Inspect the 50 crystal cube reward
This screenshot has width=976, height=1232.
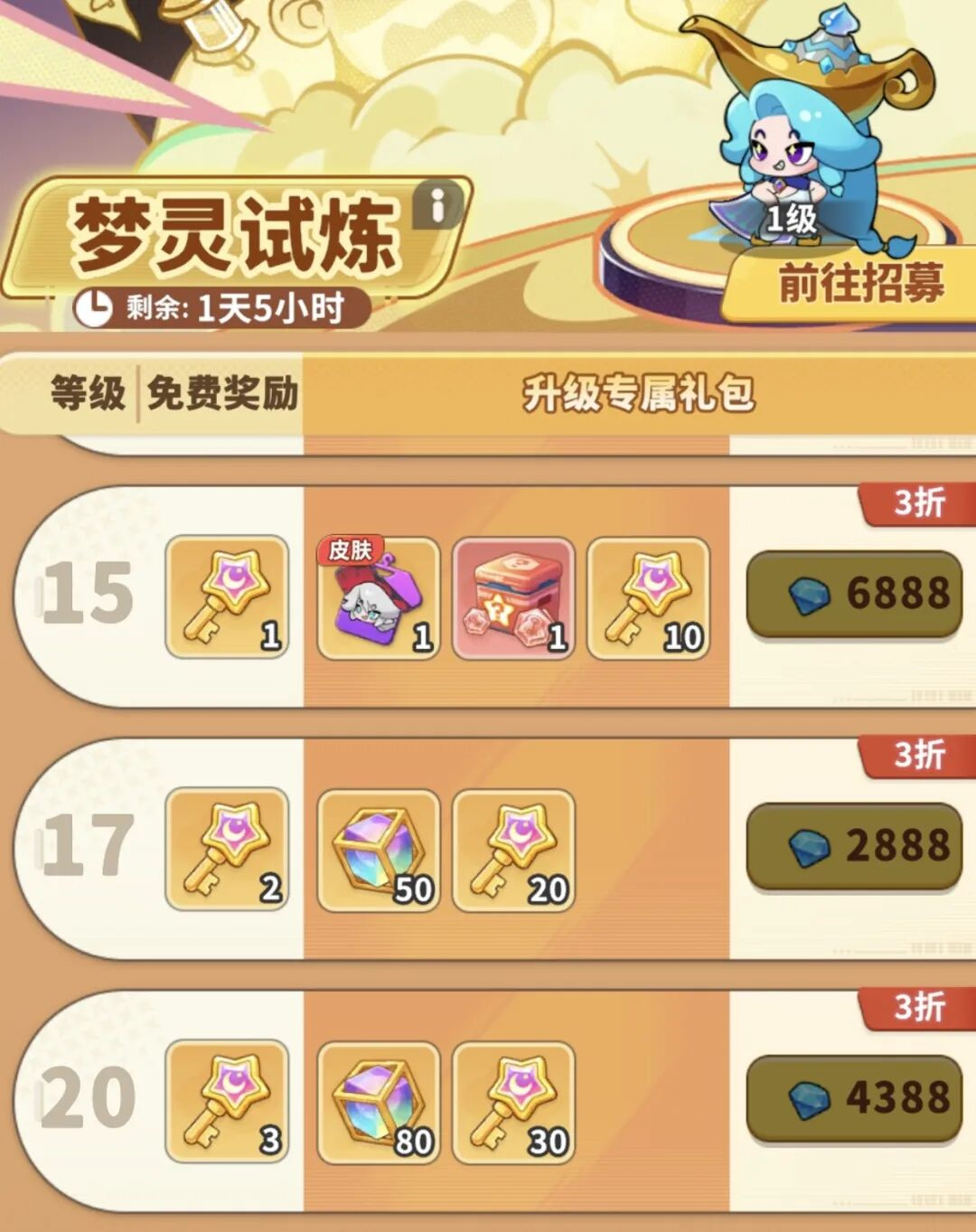click(x=378, y=850)
